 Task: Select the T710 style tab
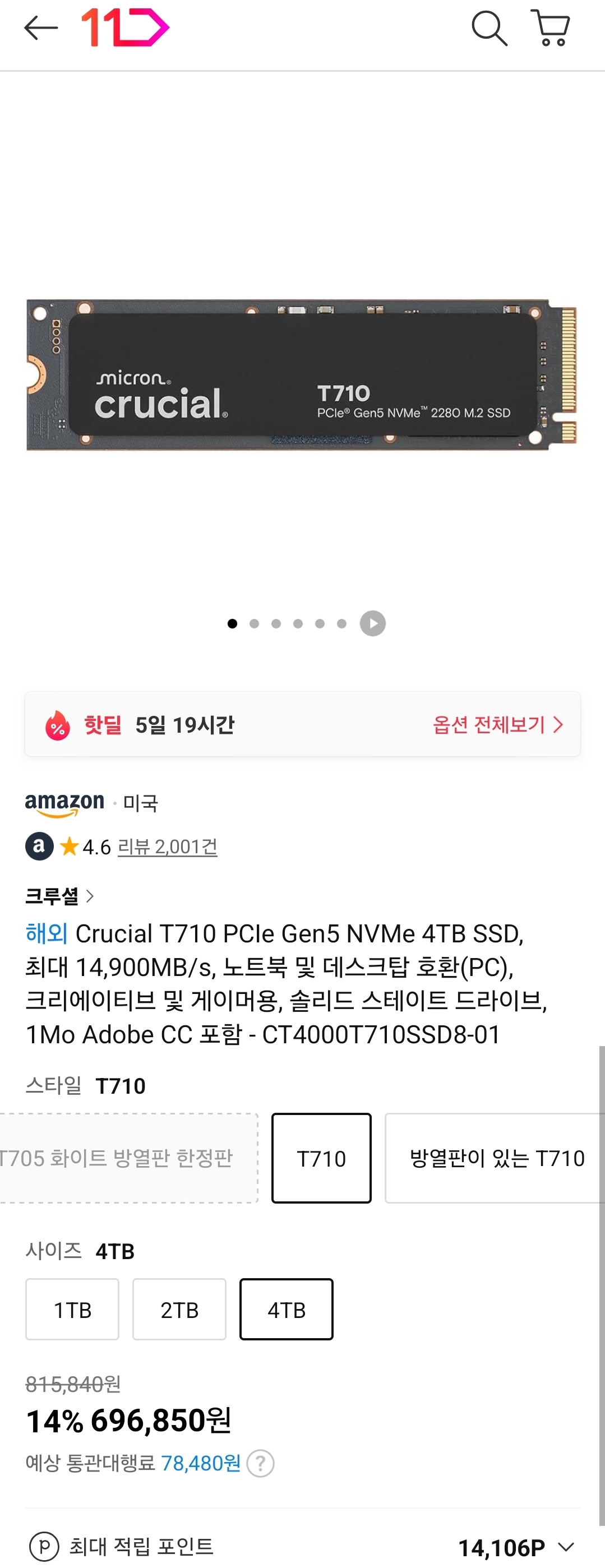click(x=321, y=1159)
